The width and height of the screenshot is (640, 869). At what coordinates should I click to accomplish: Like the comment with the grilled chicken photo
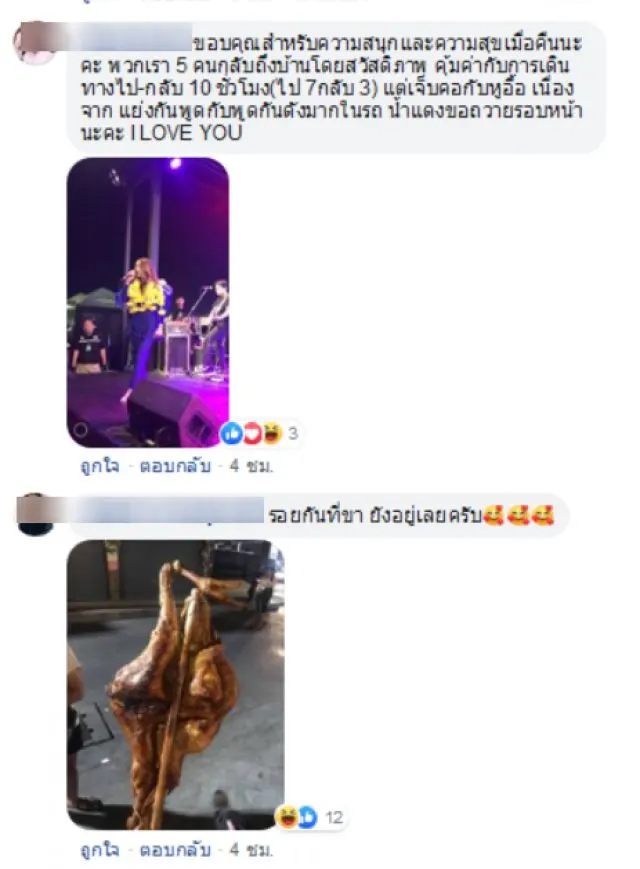click(x=98, y=850)
